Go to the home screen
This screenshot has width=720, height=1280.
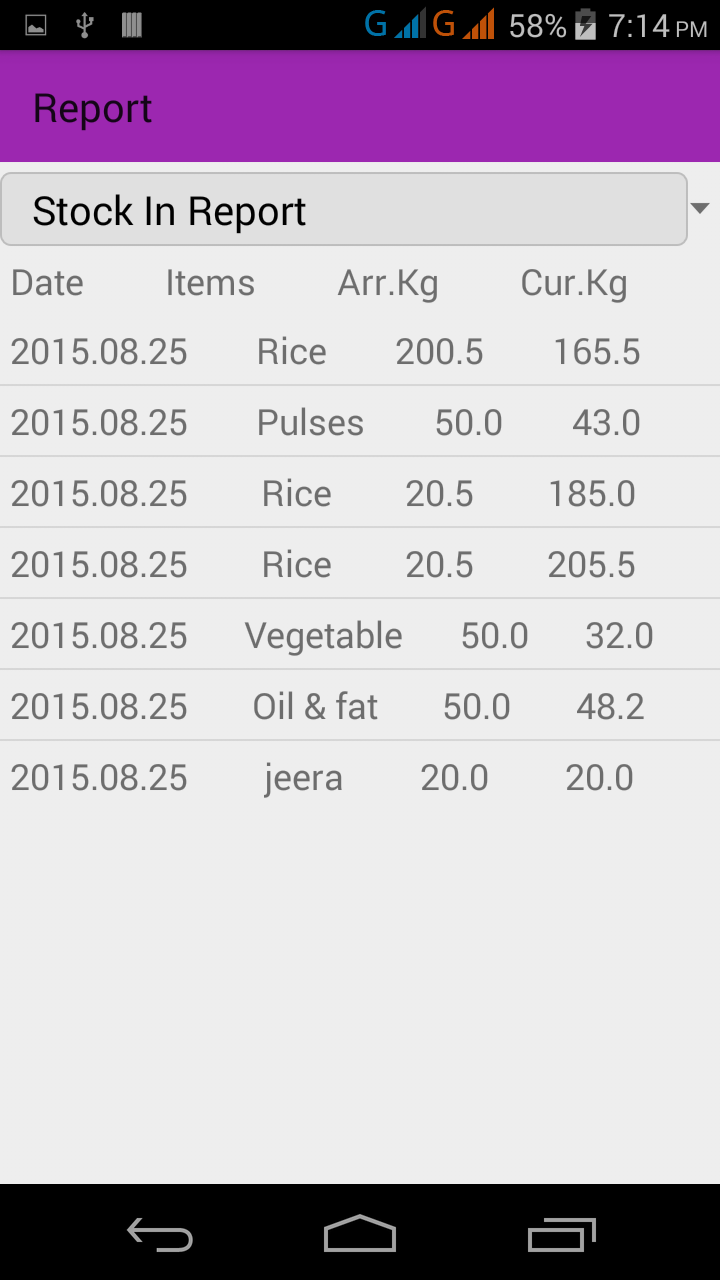point(360,1233)
